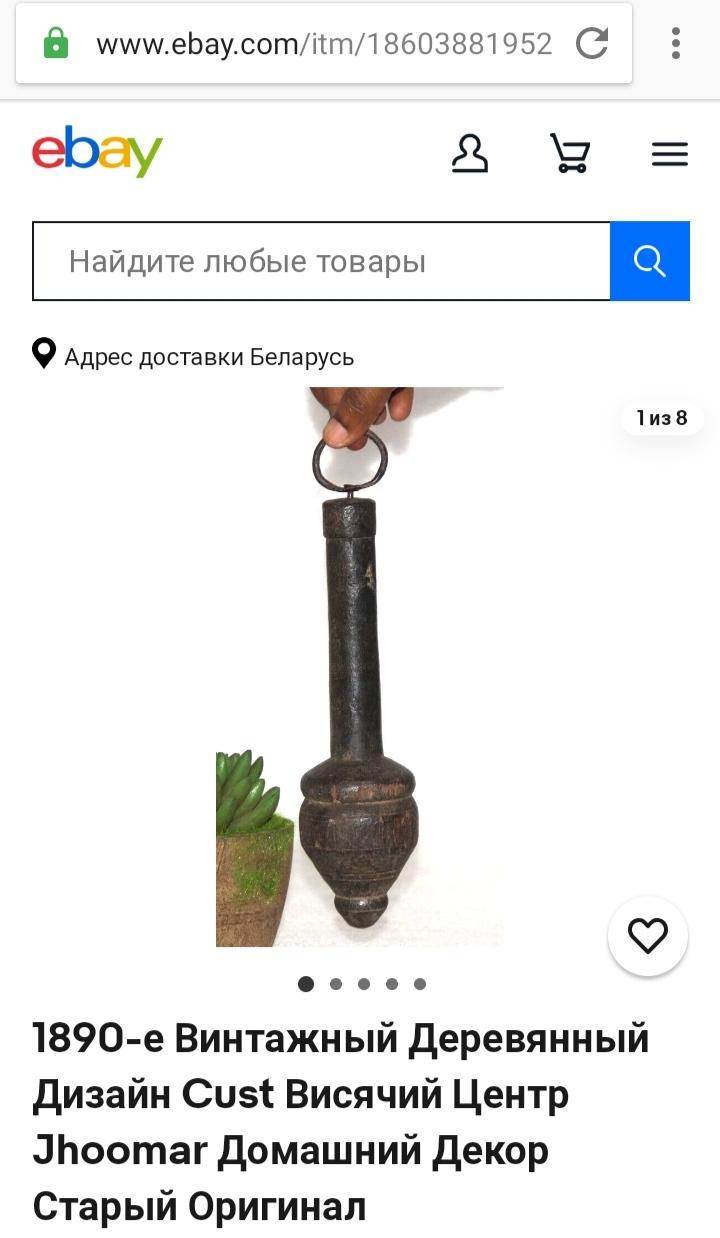Open the eBay hamburger menu
Image resolution: width=720 pixels, height=1238 pixels.
tap(669, 154)
